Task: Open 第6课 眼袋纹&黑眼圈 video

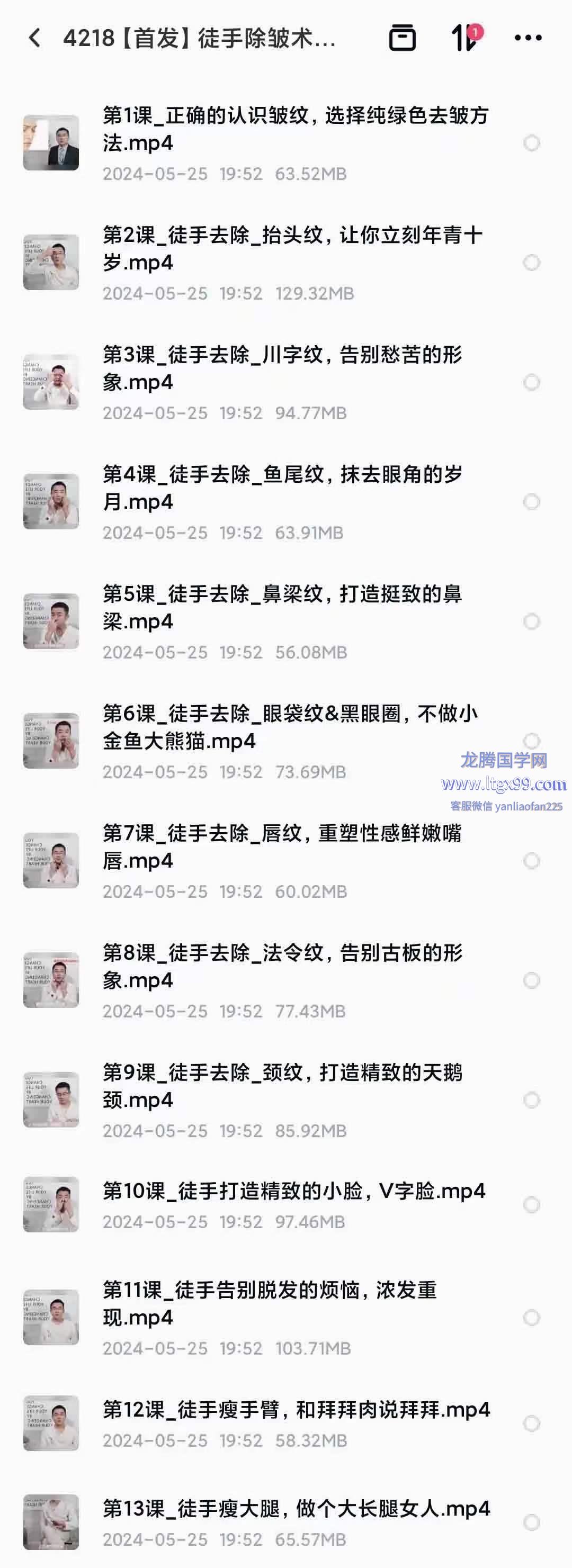Action: point(290,727)
